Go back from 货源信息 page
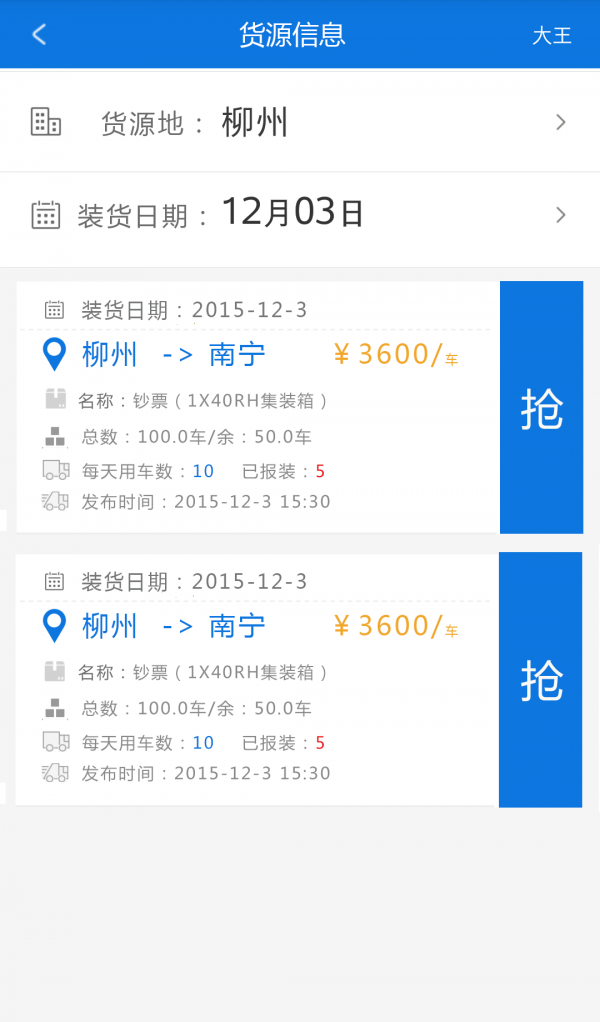This screenshot has height=1022, width=600. pyautogui.click(x=39, y=35)
